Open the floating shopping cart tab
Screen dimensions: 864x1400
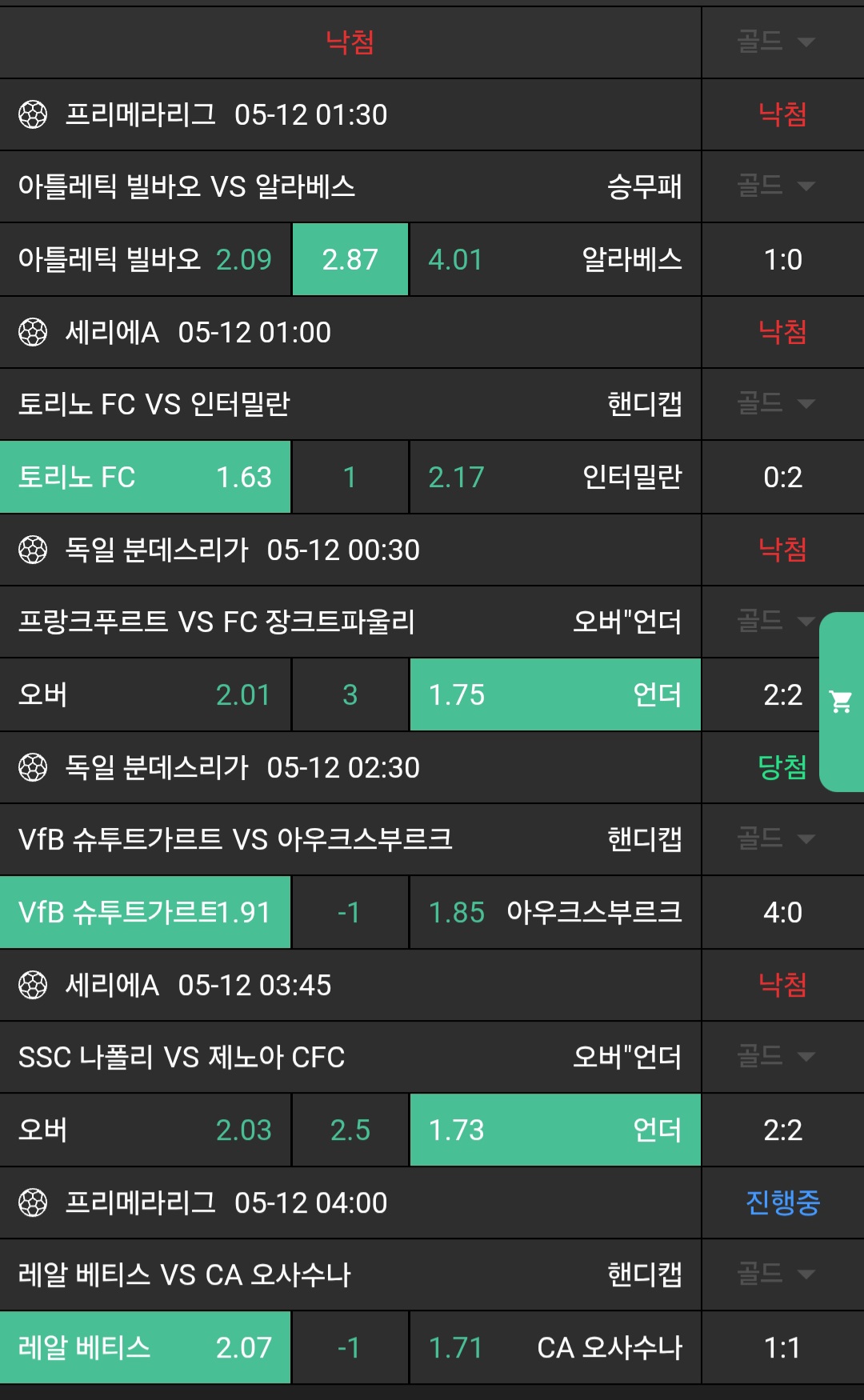[x=842, y=702]
